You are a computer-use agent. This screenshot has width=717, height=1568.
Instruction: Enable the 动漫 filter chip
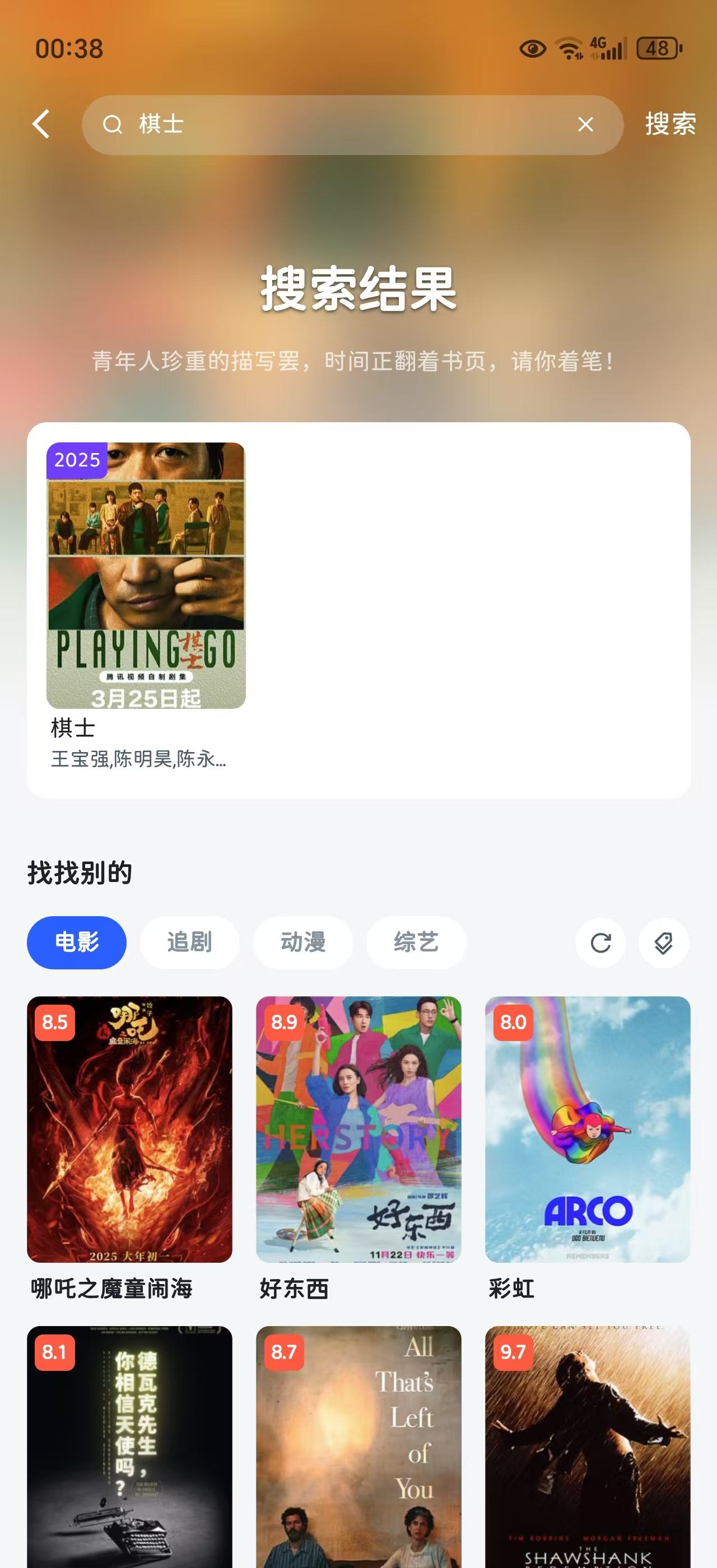pyautogui.click(x=302, y=942)
